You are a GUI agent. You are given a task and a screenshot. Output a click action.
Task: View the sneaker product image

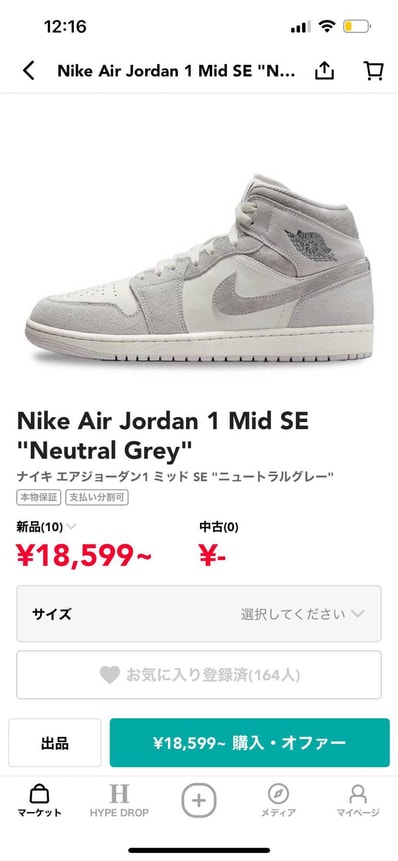199,267
